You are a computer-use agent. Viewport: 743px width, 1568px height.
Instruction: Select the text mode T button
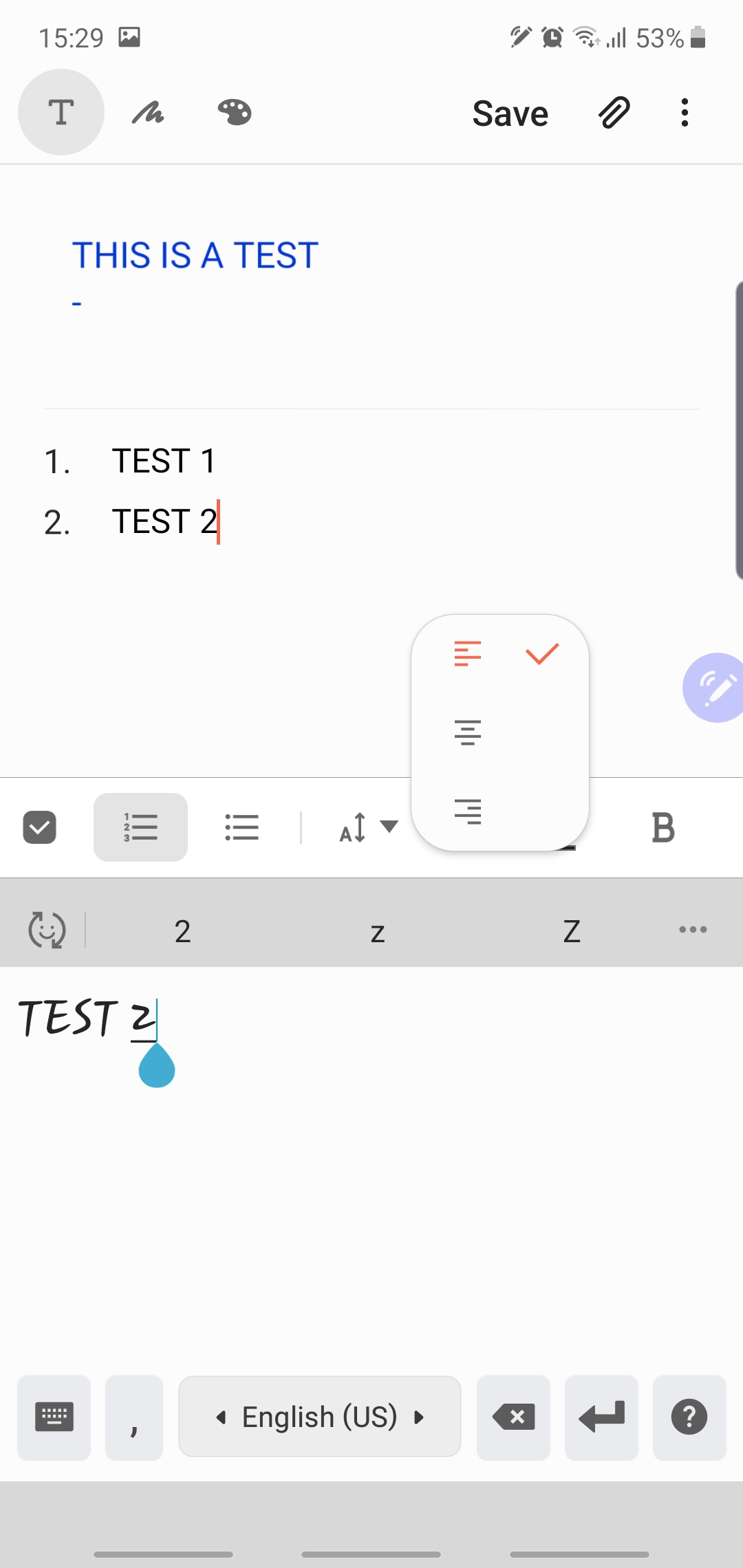point(61,112)
